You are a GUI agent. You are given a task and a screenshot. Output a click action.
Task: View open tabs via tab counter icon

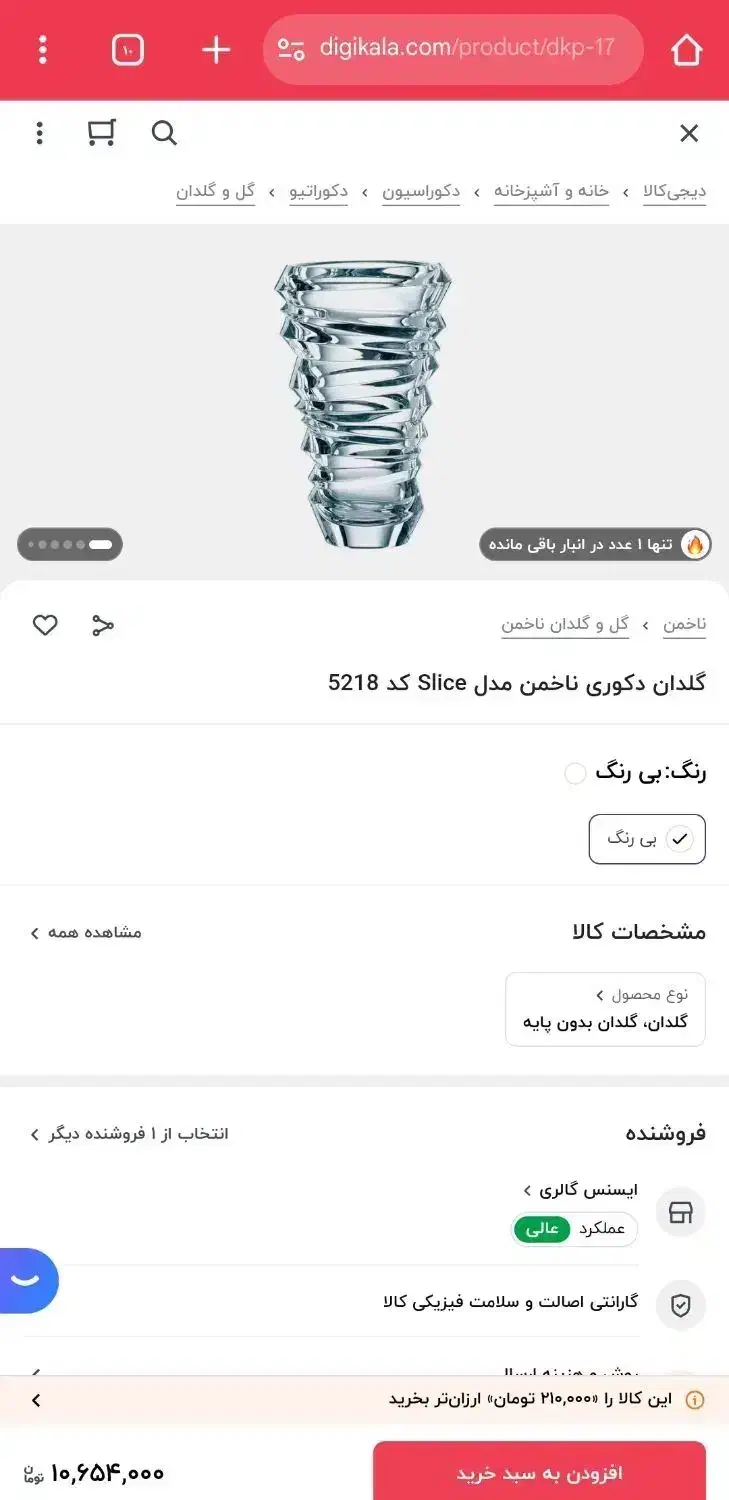click(x=127, y=49)
